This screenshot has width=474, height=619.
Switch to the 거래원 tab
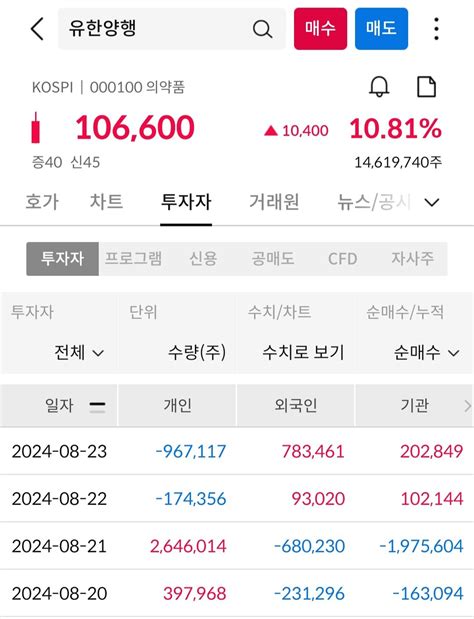274,202
